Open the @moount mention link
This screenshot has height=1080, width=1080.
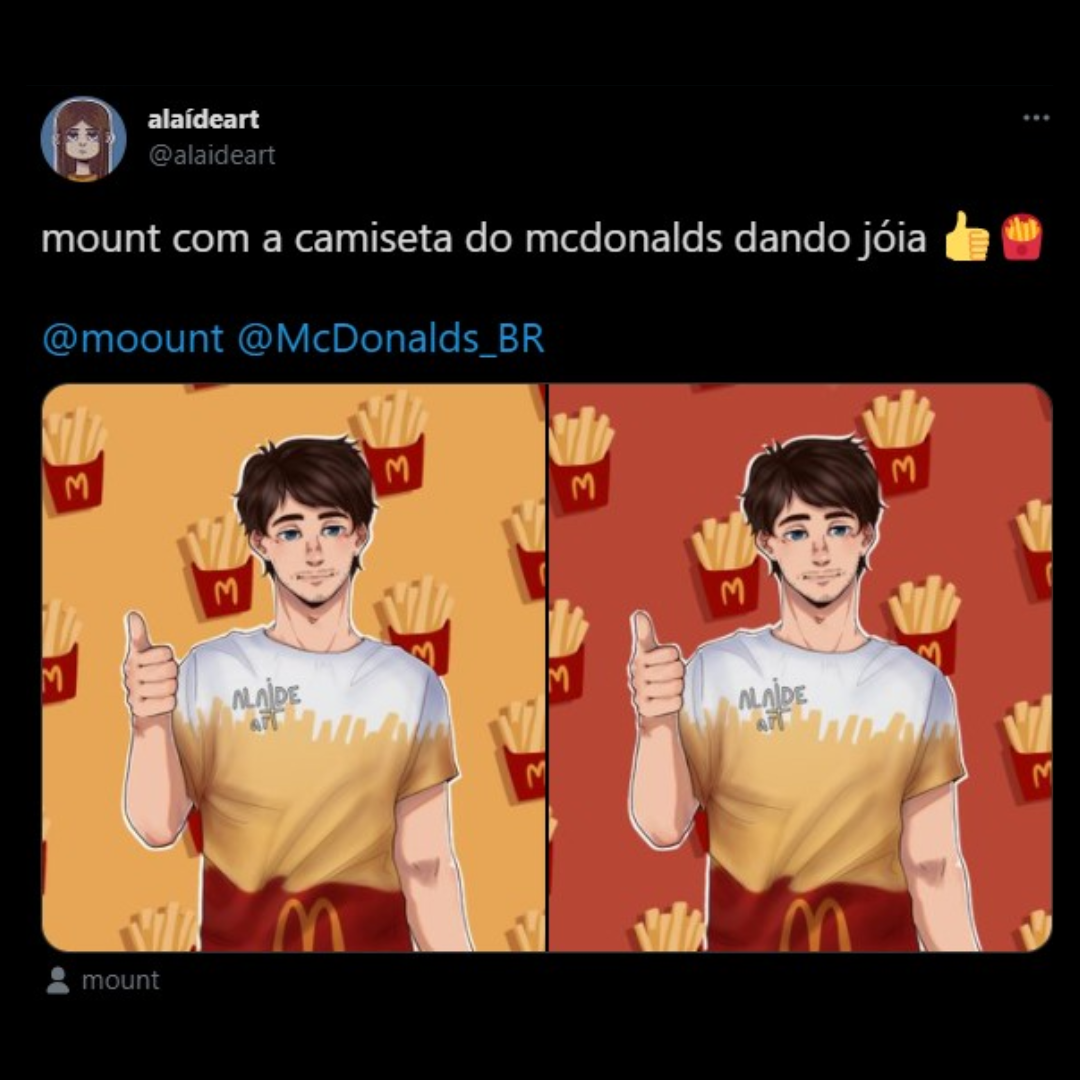tap(132, 339)
